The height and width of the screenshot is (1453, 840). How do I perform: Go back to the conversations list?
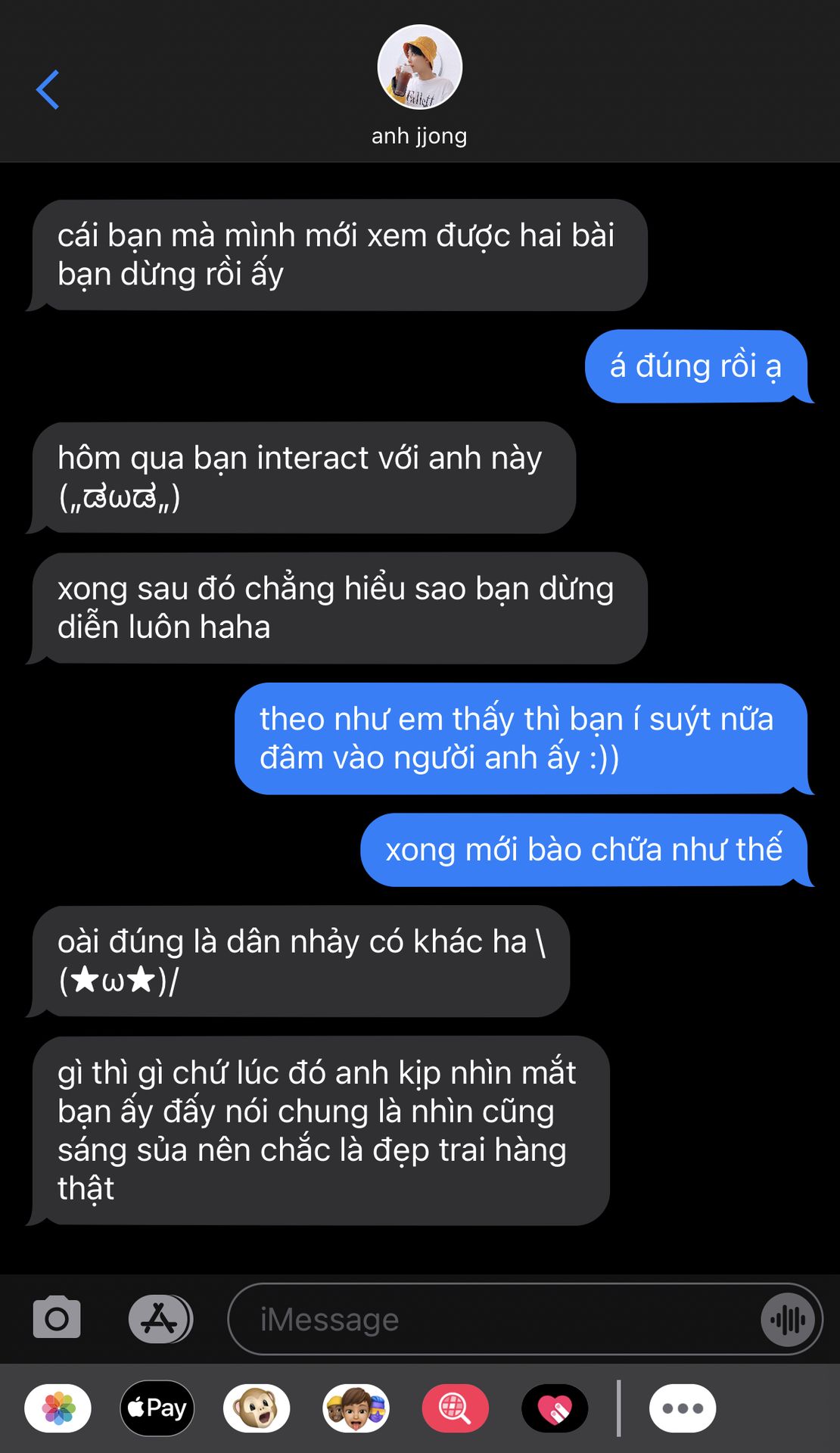point(48,90)
